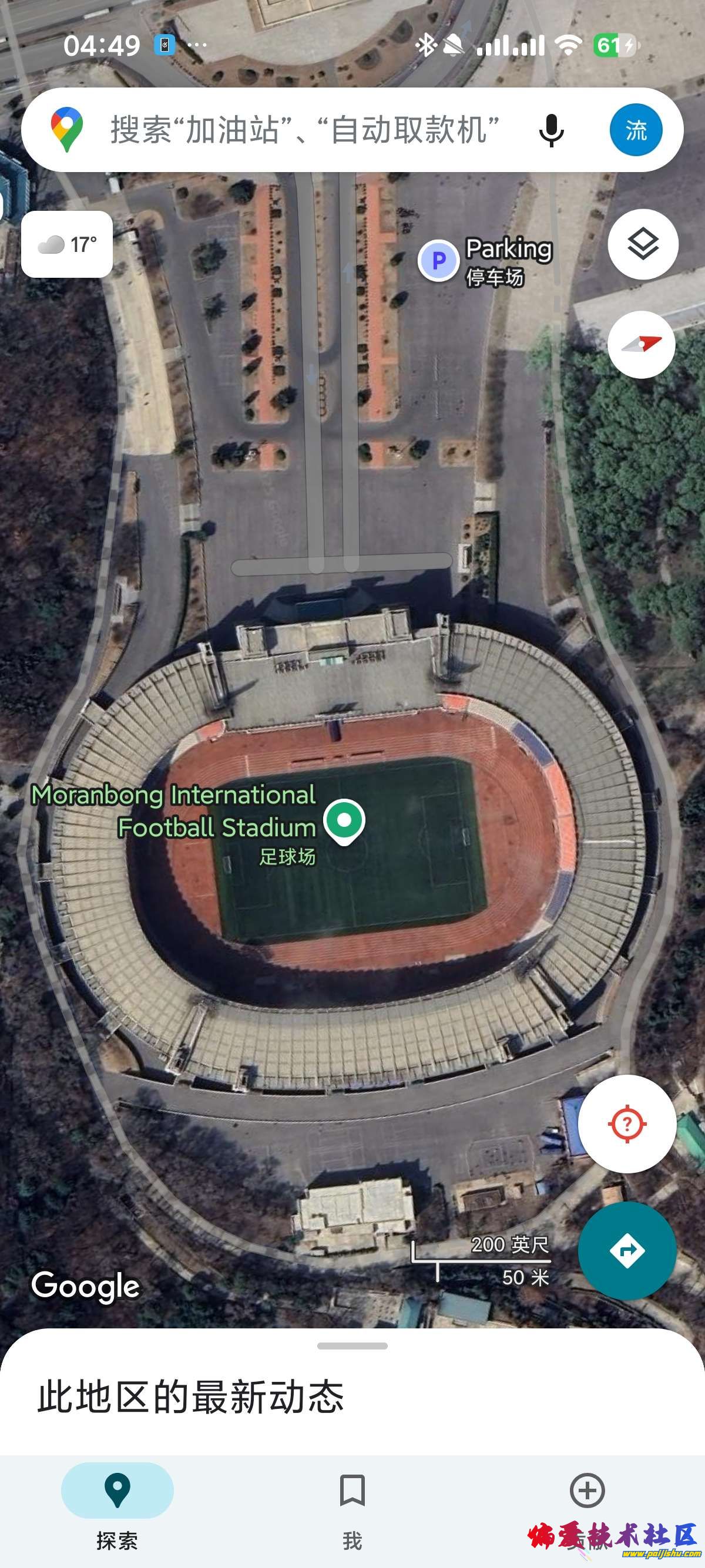Open the search box for places

tap(304, 130)
